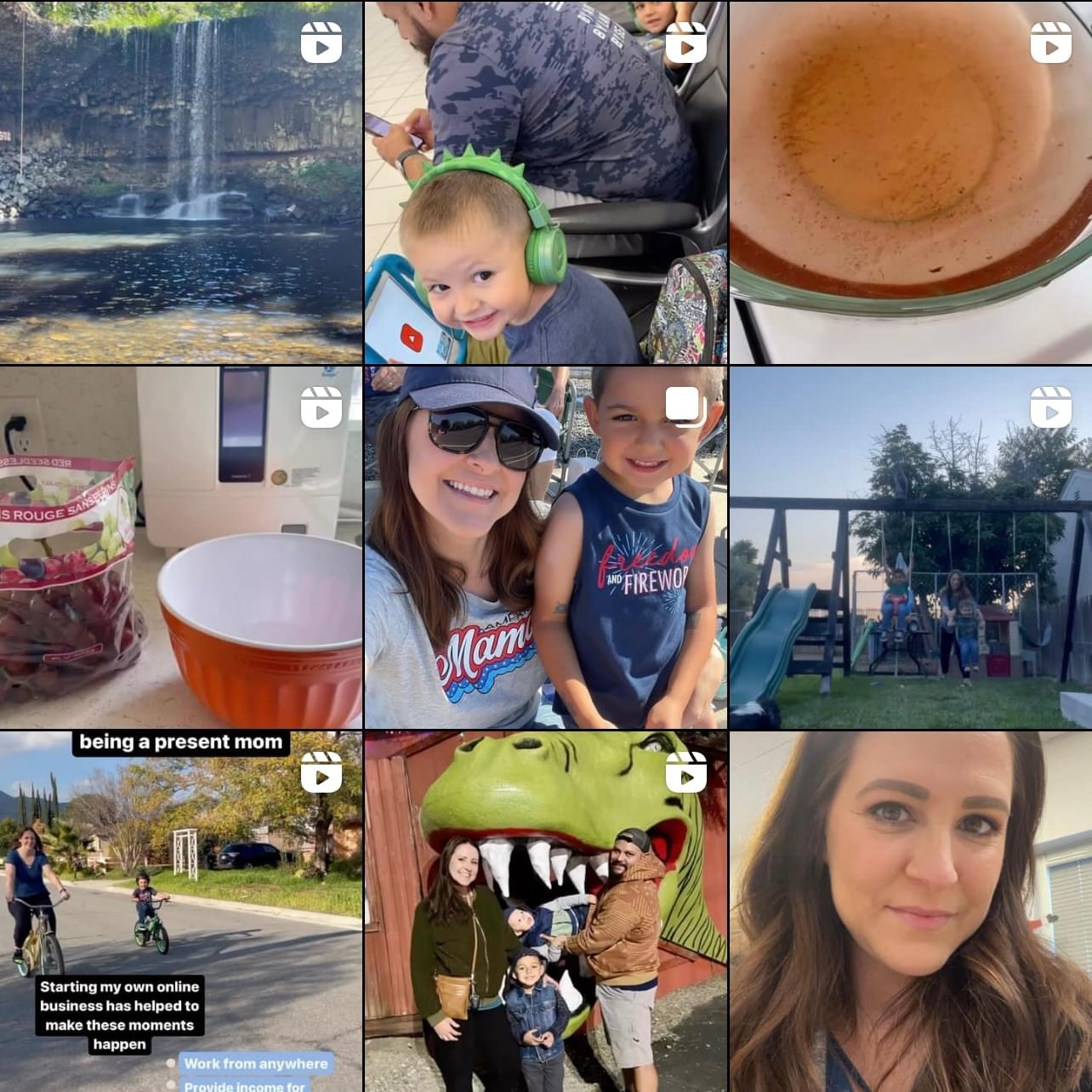Open the 'being a present mom' reel
This screenshot has height=1092, width=1092.
[180, 910]
